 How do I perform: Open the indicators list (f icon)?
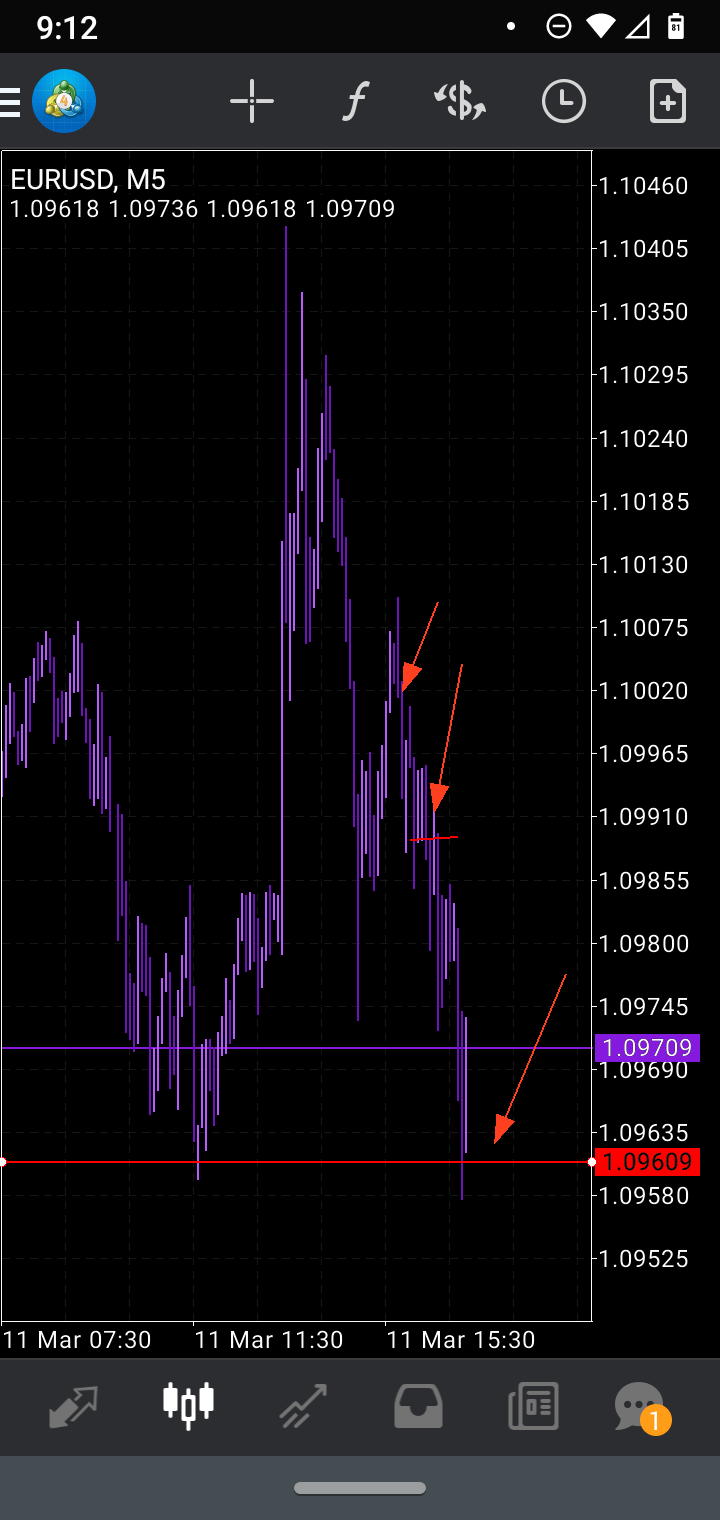click(355, 101)
